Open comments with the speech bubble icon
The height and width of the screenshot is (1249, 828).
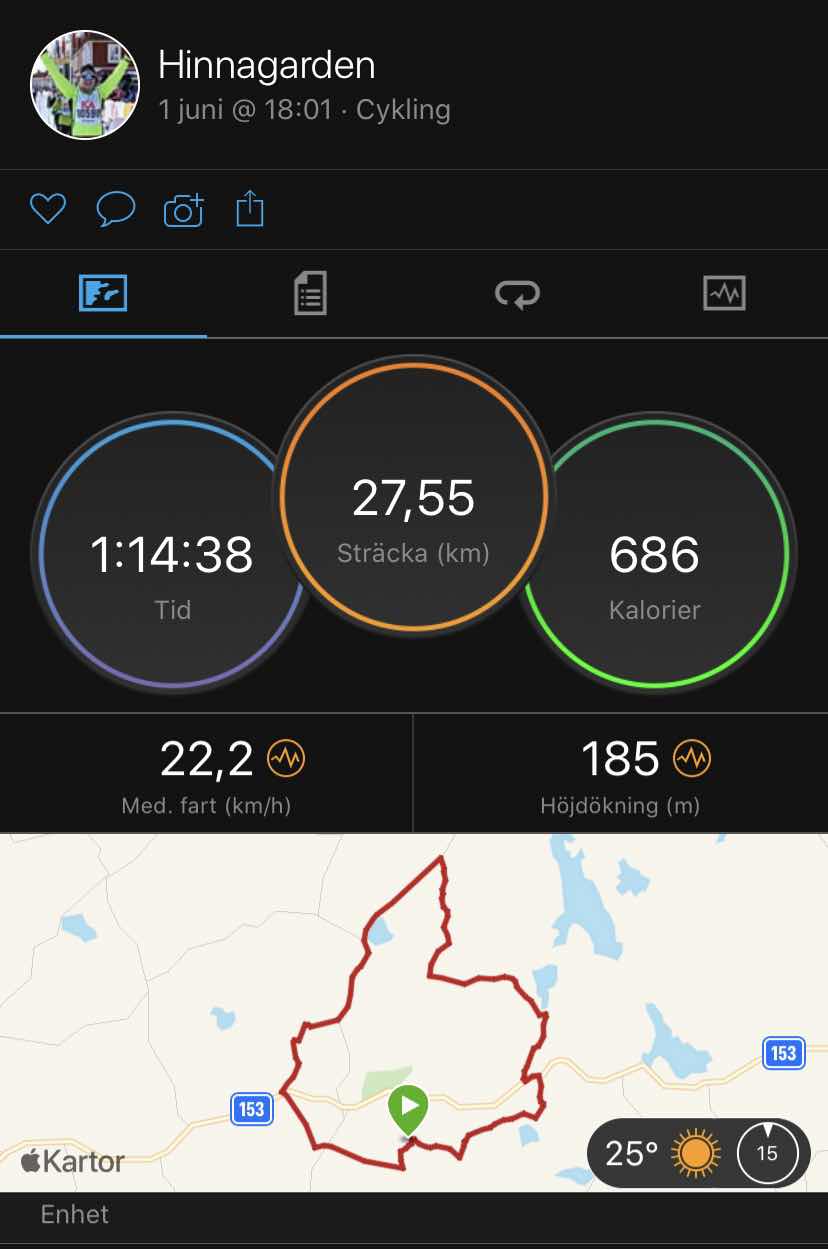pyautogui.click(x=115, y=209)
